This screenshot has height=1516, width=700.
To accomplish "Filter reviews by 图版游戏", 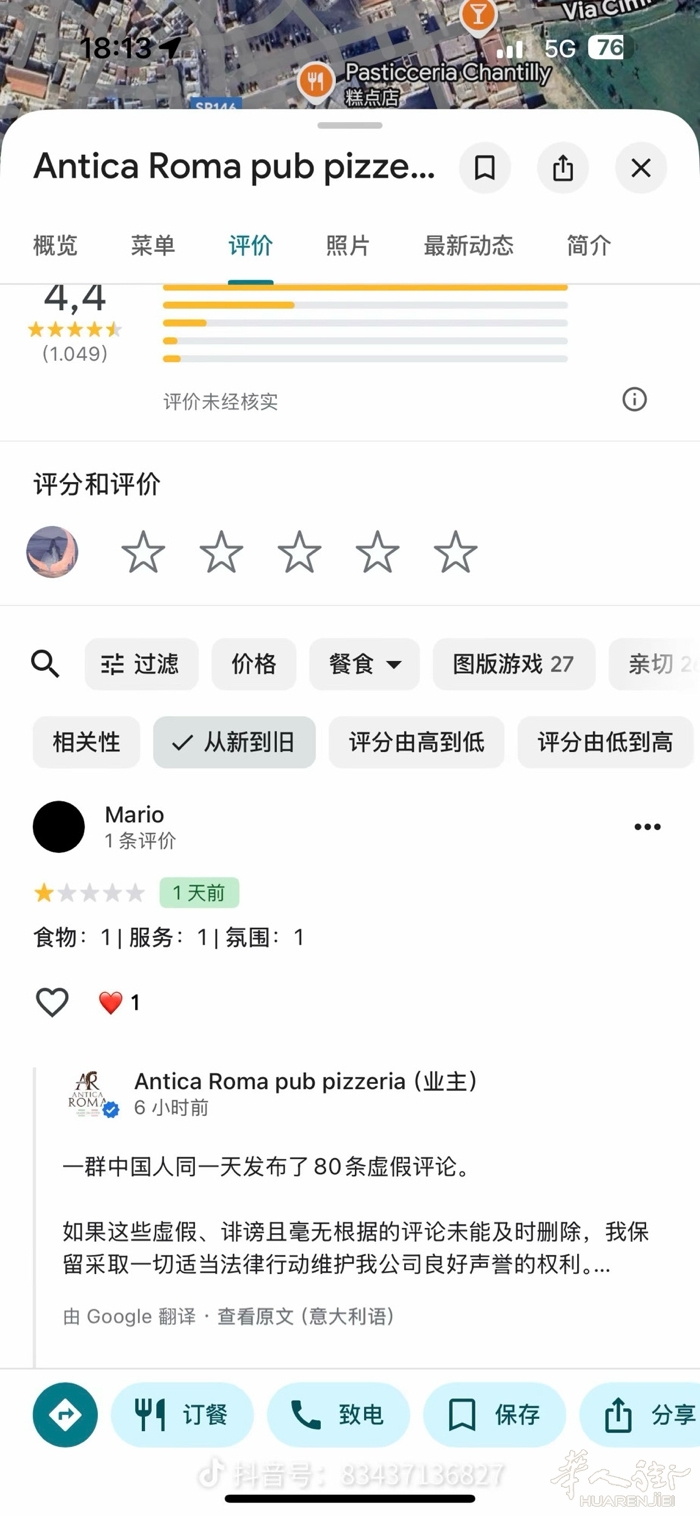I will coord(513,664).
